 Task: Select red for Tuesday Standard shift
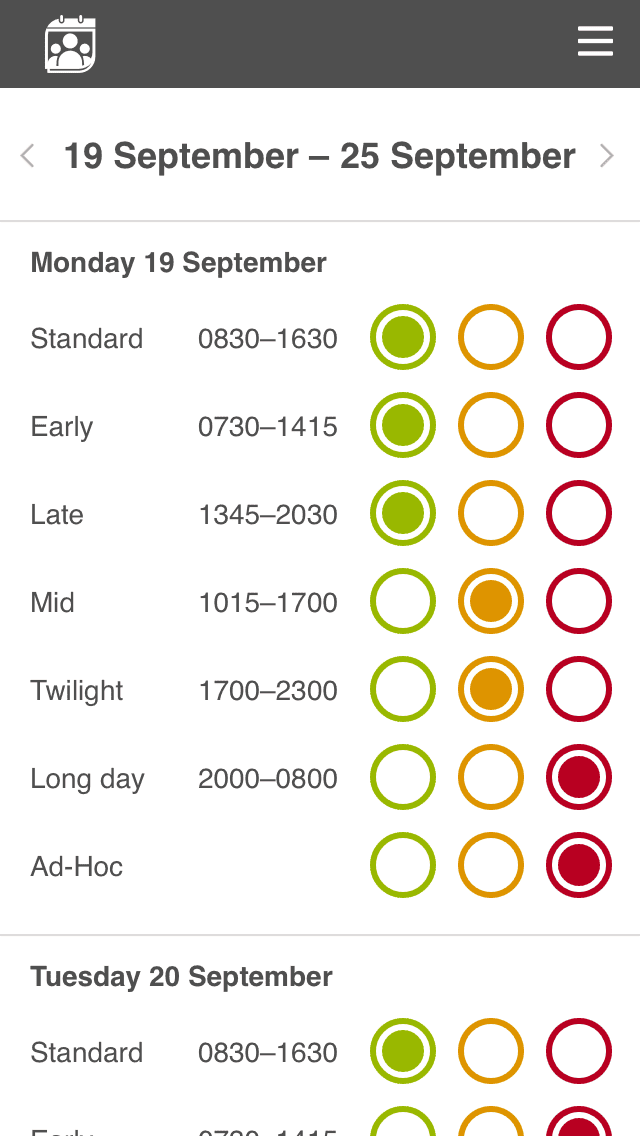click(x=579, y=1052)
